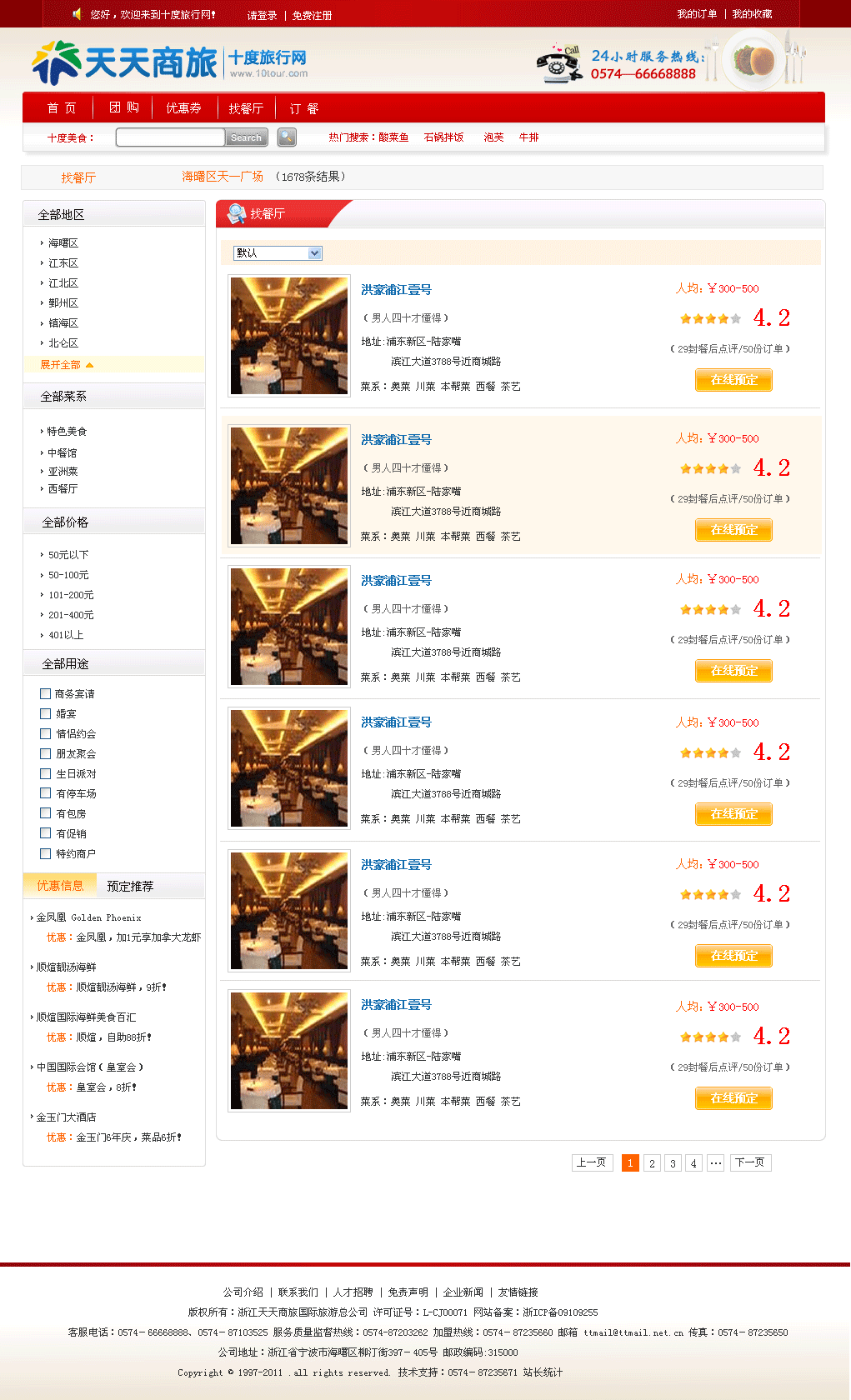Tick the 有停车场 checkbox
This screenshot has width=851, height=1400.
pyautogui.click(x=46, y=793)
